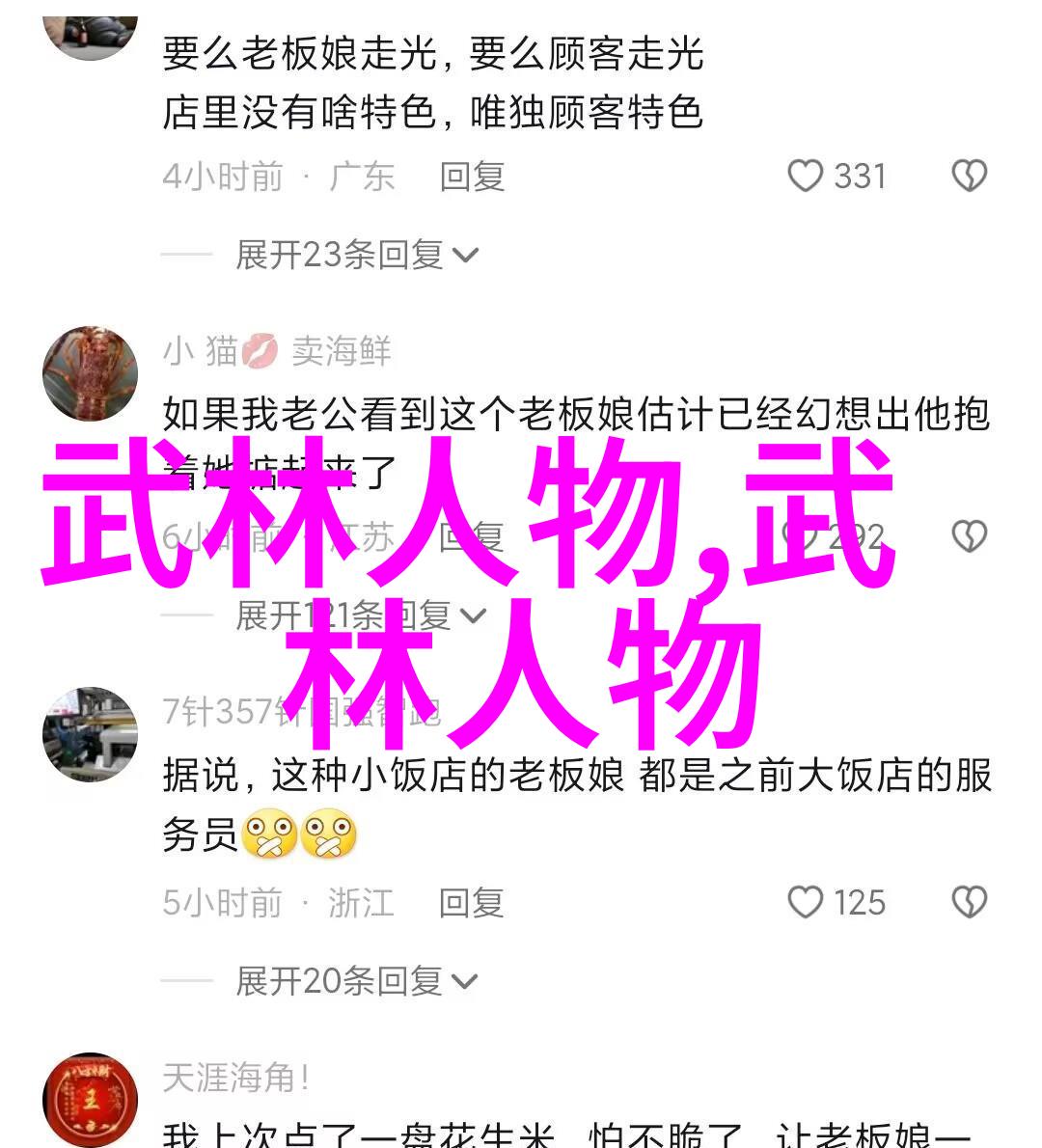Reply to the comment from 广东

(472, 177)
